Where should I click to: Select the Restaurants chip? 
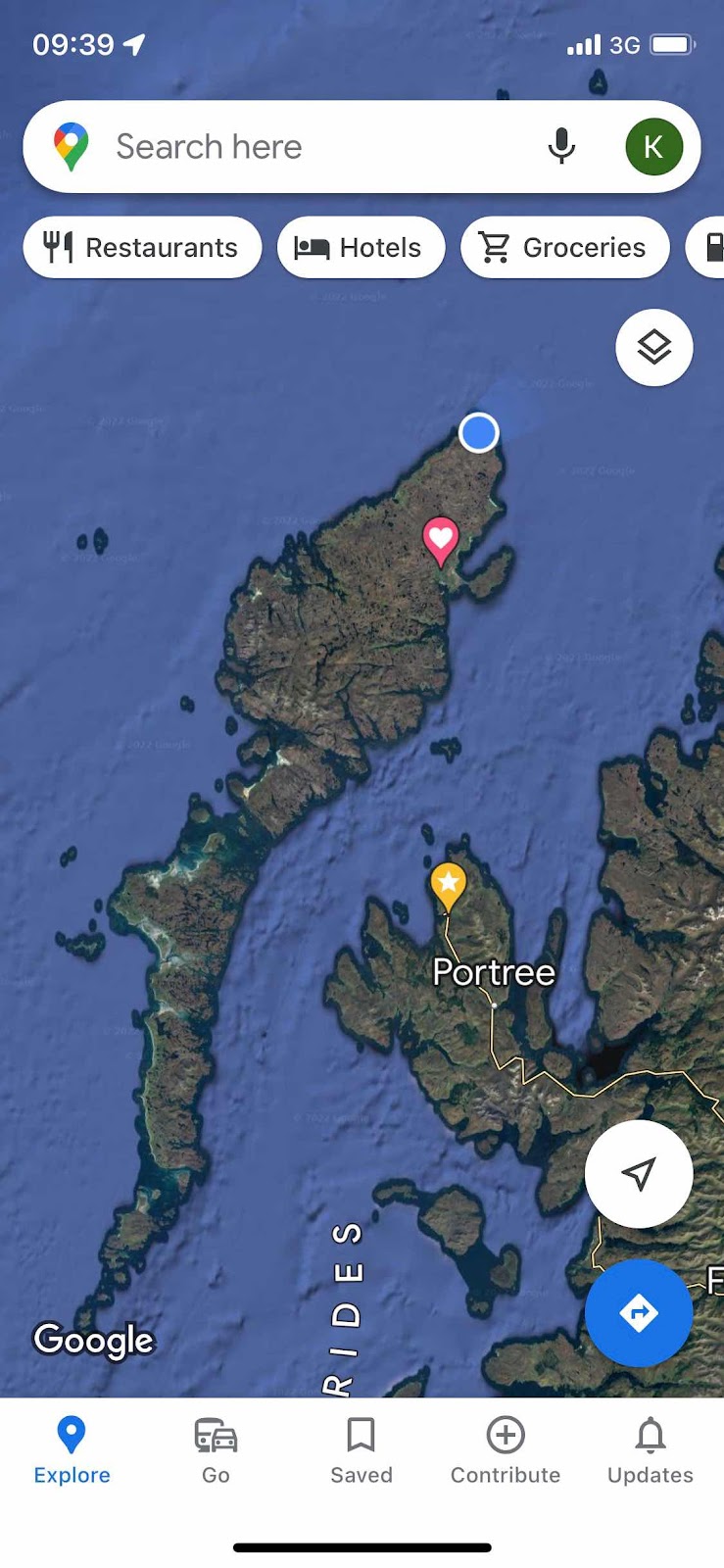point(143,247)
